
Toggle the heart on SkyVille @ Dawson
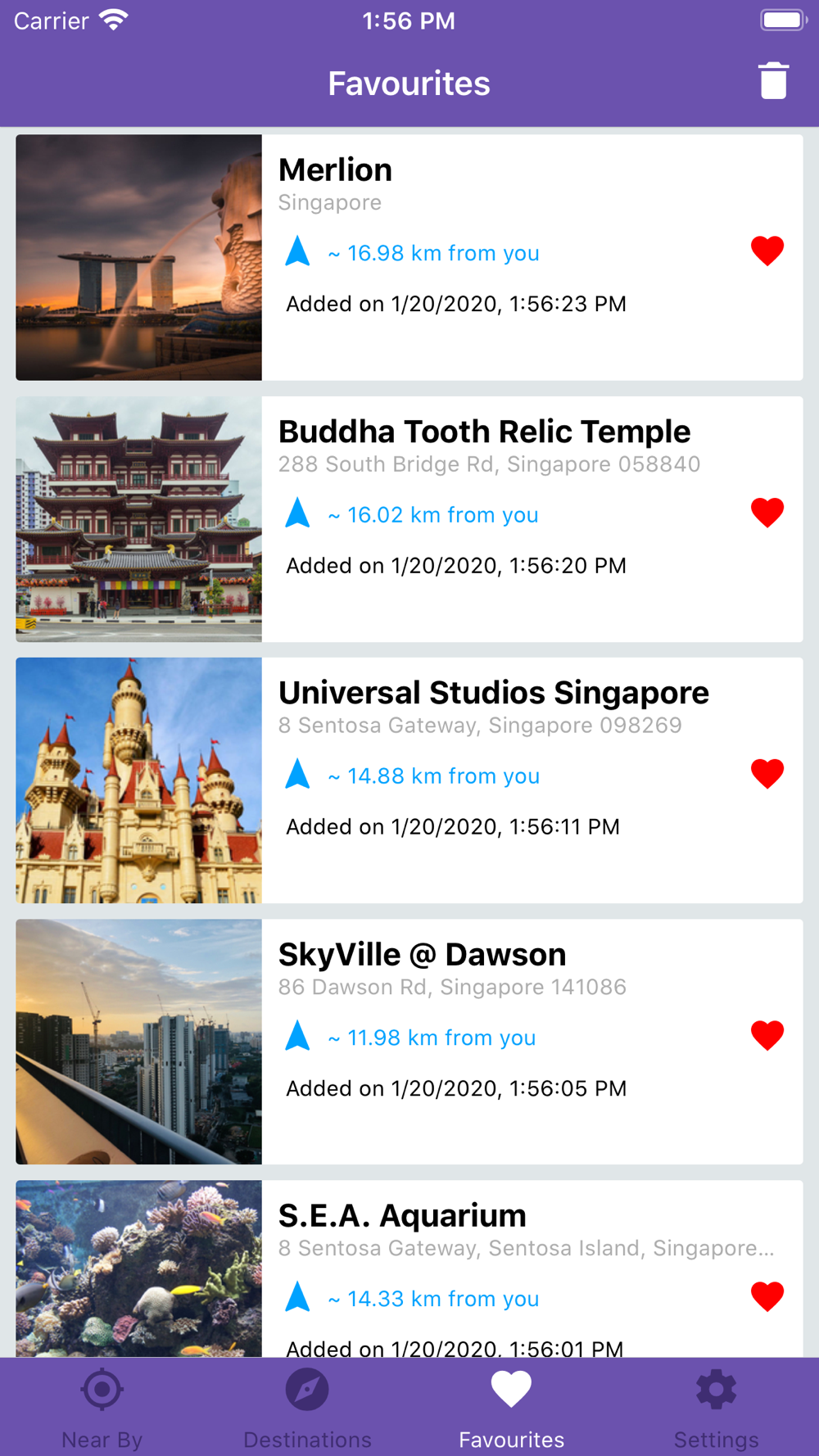767,1035
